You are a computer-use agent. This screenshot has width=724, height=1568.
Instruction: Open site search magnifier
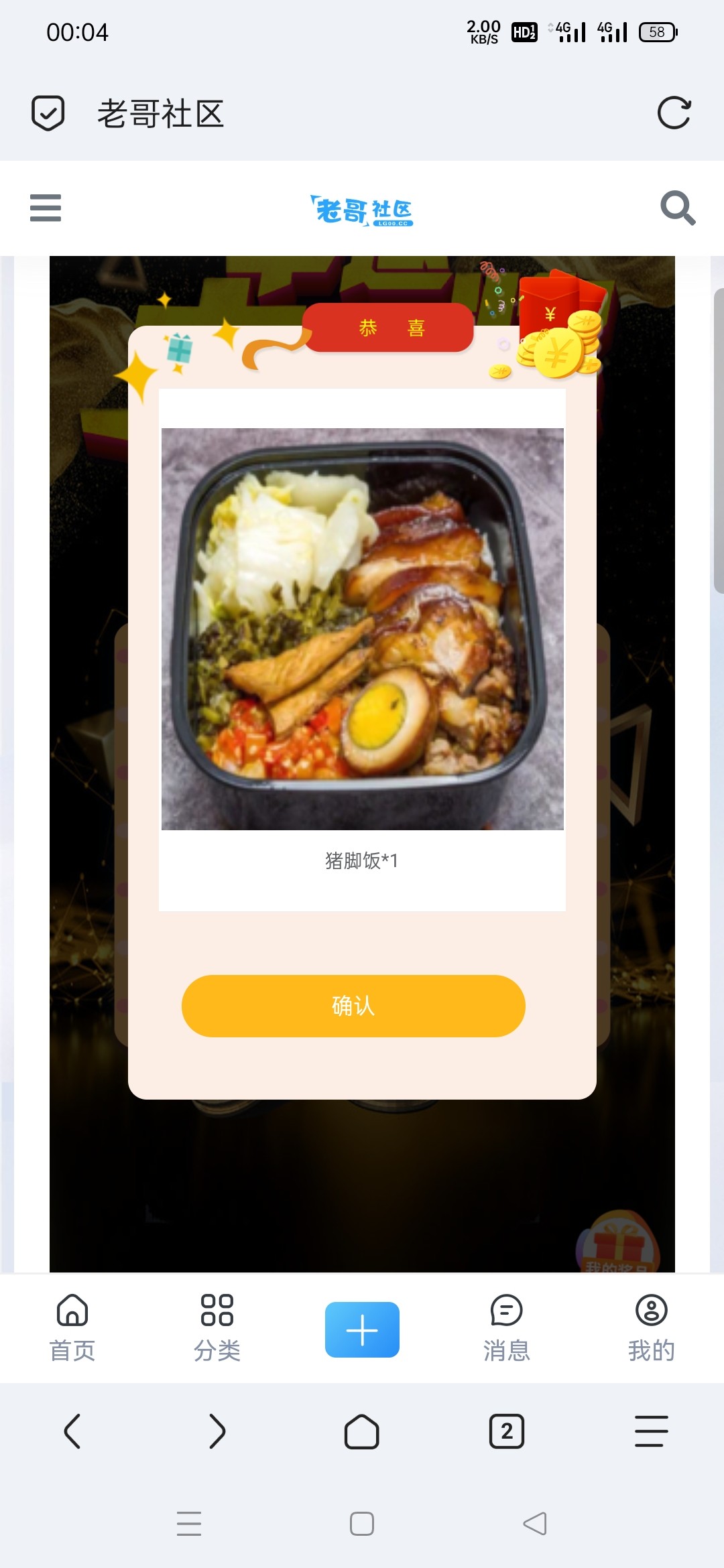pyautogui.click(x=677, y=208)
